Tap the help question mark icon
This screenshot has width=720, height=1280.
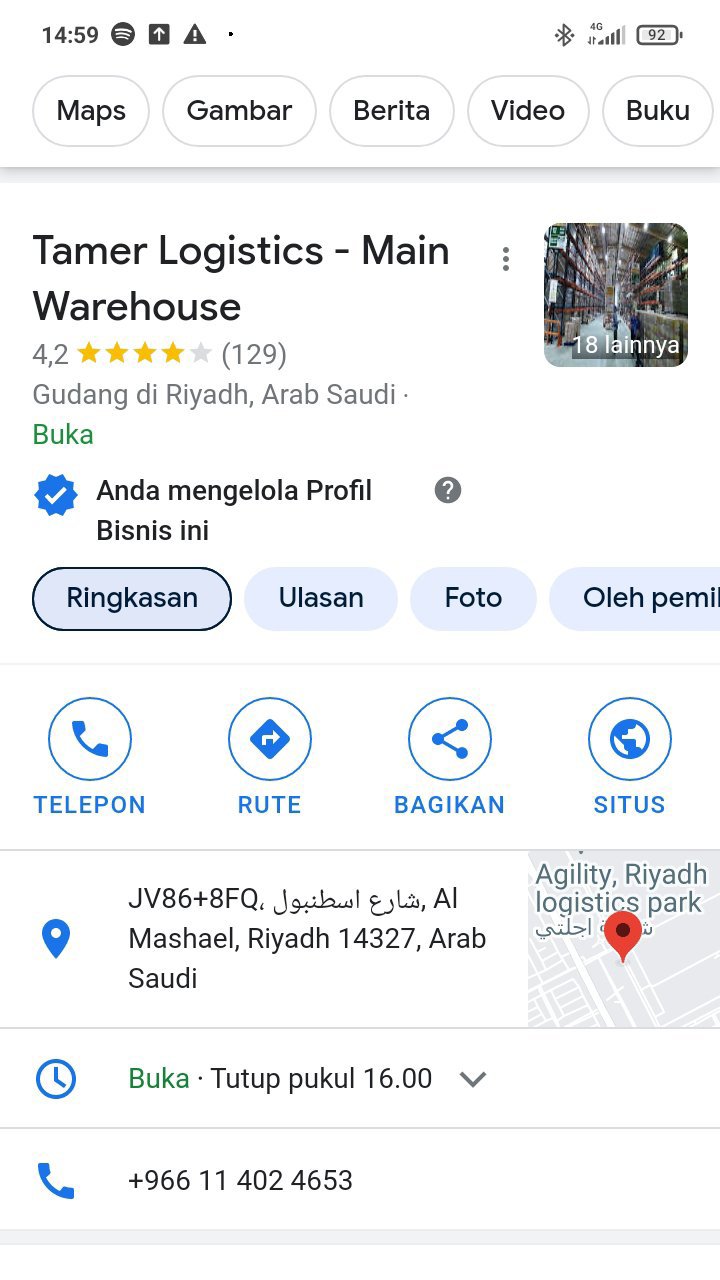click(x=448, y=490)
